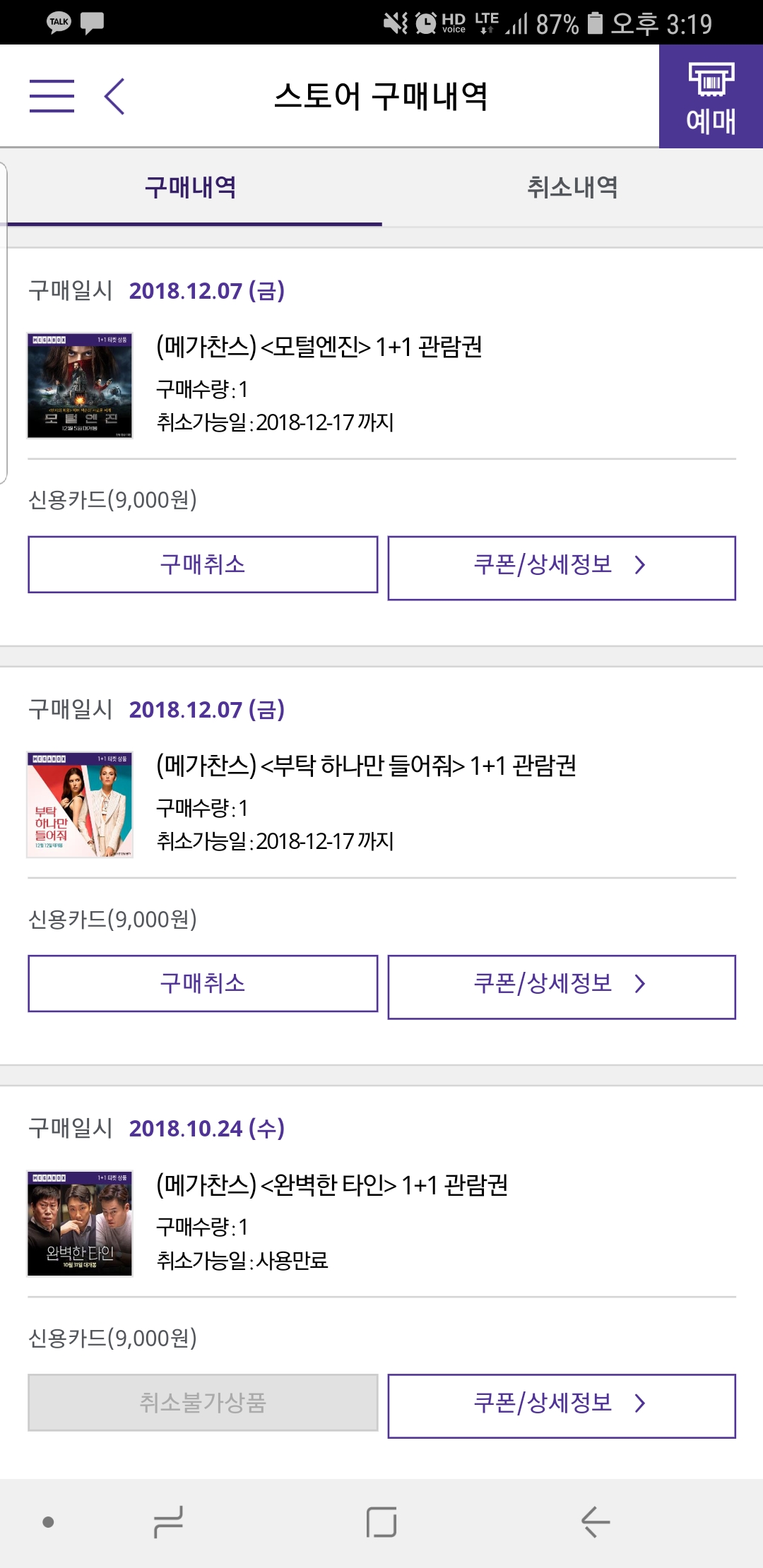Open the 완벽한 타인 poster thumbnail
The image size is (763, 1568).
click(80, 1223)
